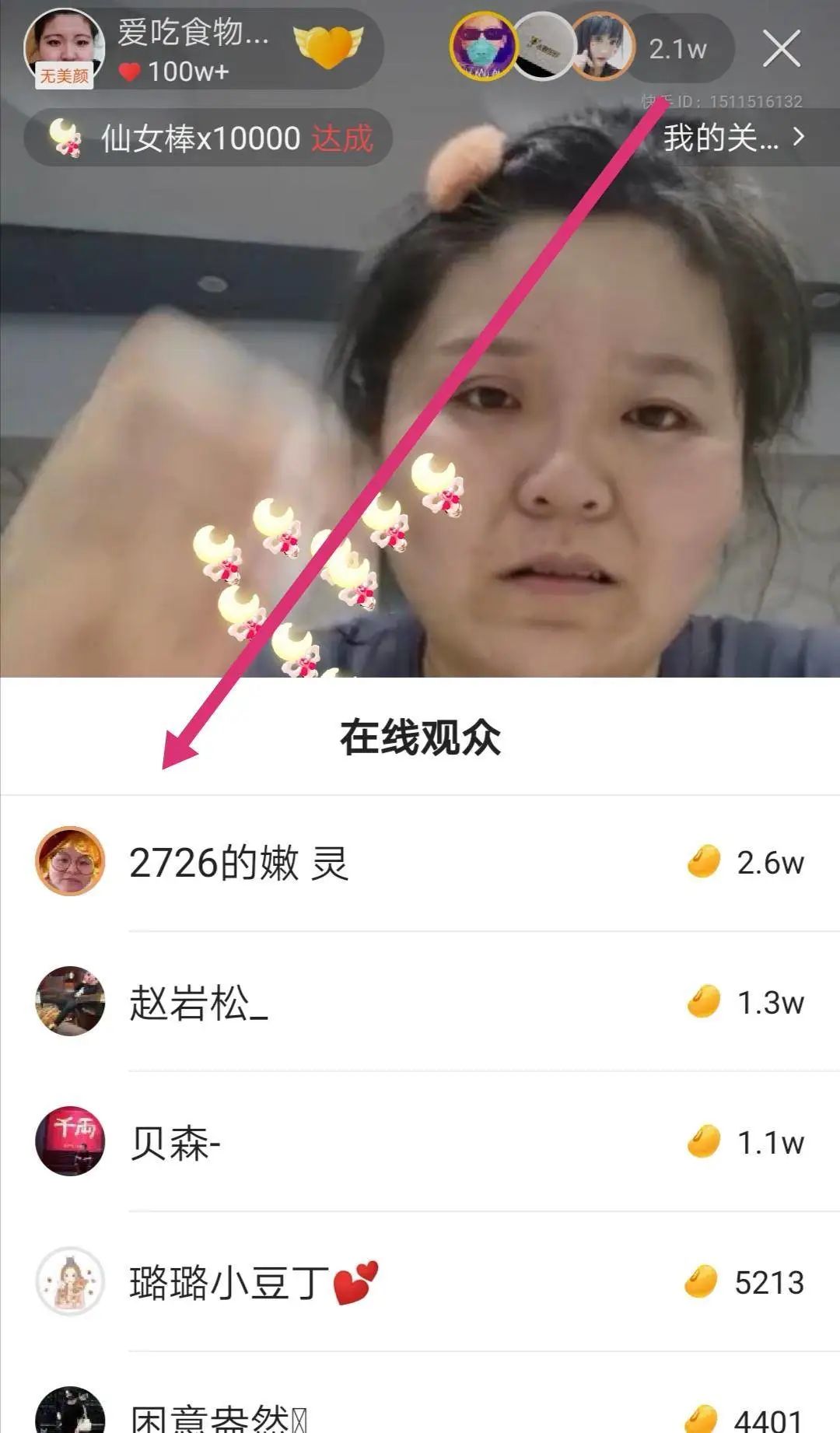The width and height of the screenshot is (840, 1433).
Task: Open 璐璐小豆丁's viewer row
Action: tap(420, 1282)
